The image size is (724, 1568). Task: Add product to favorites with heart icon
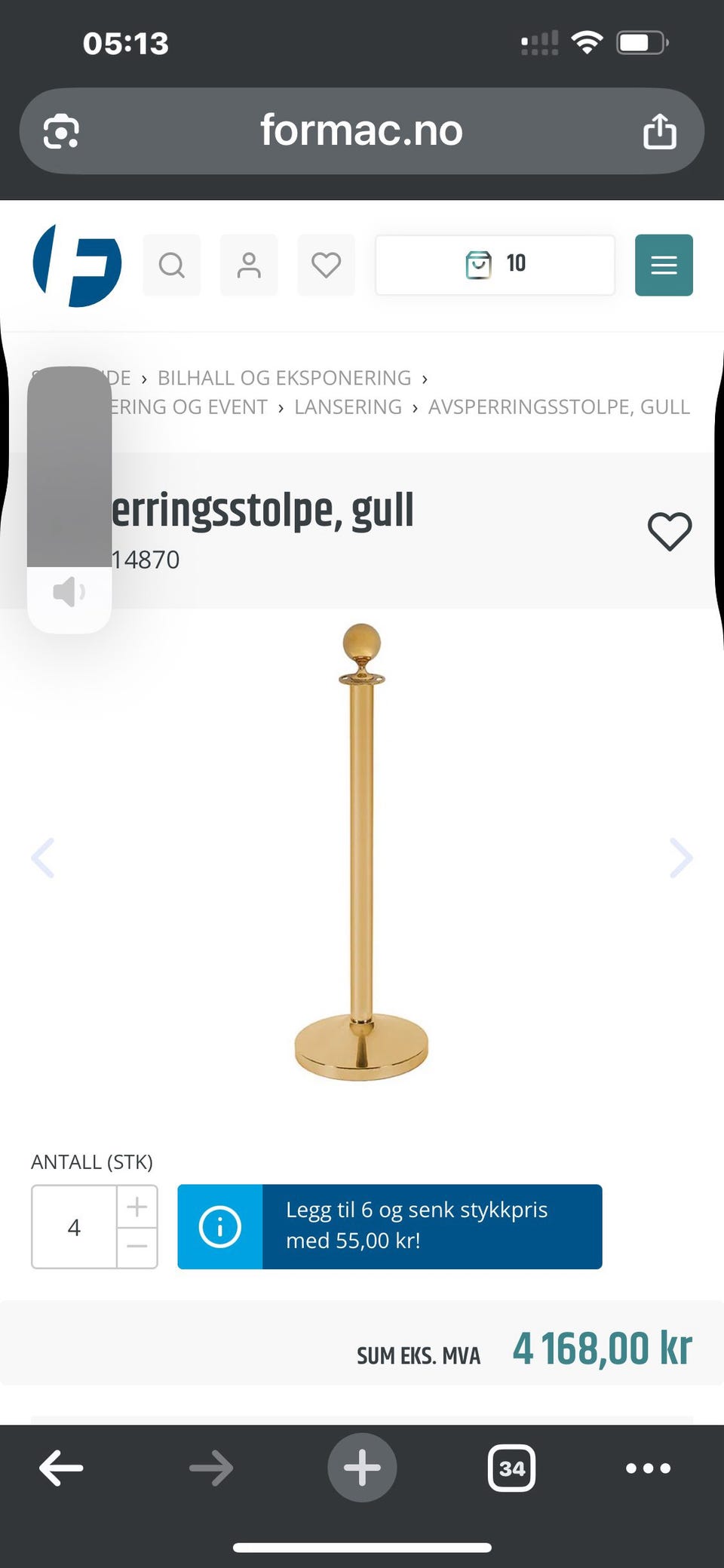(x=669, y=530)
